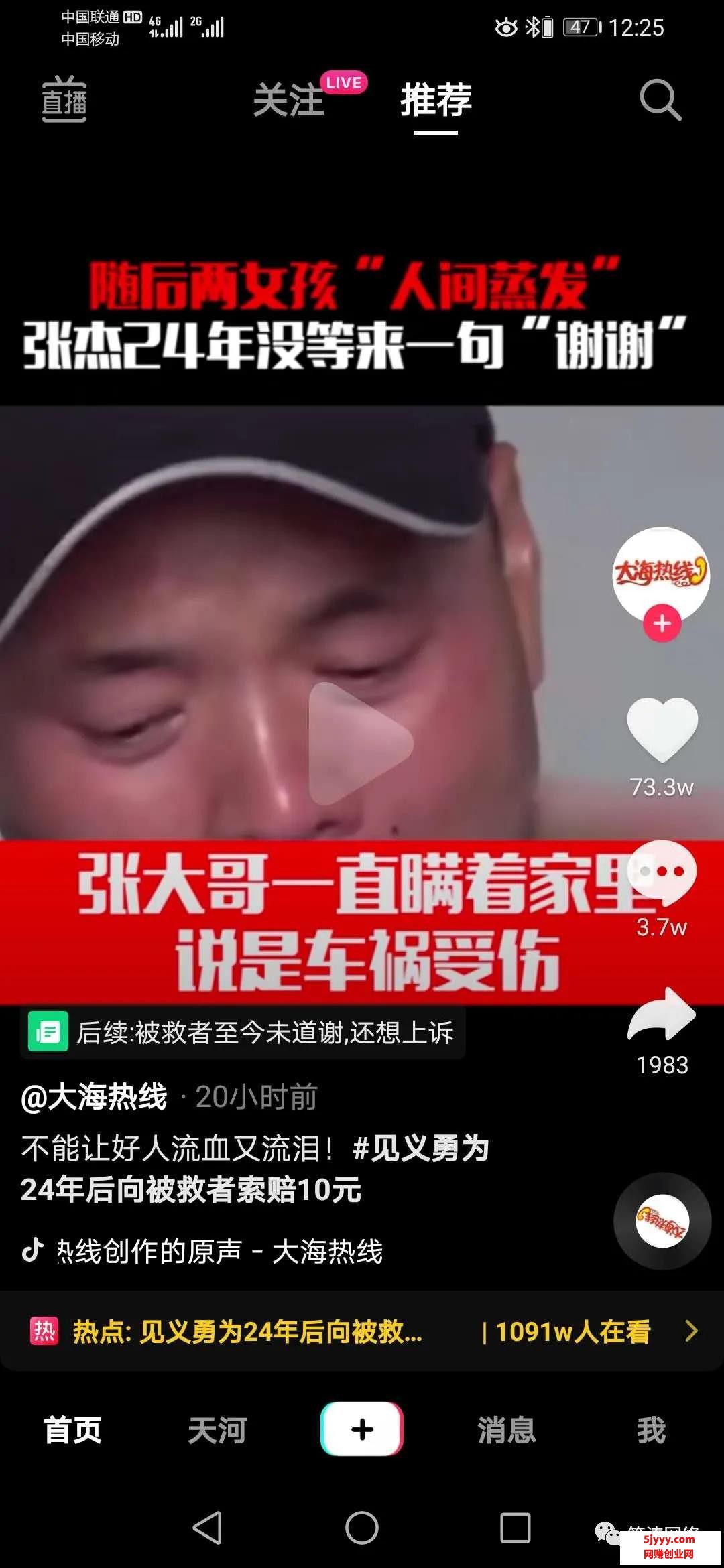724x1568 pixels.
Task: Open the #见义勇为 hashtag
Action: click(421, 1148)
